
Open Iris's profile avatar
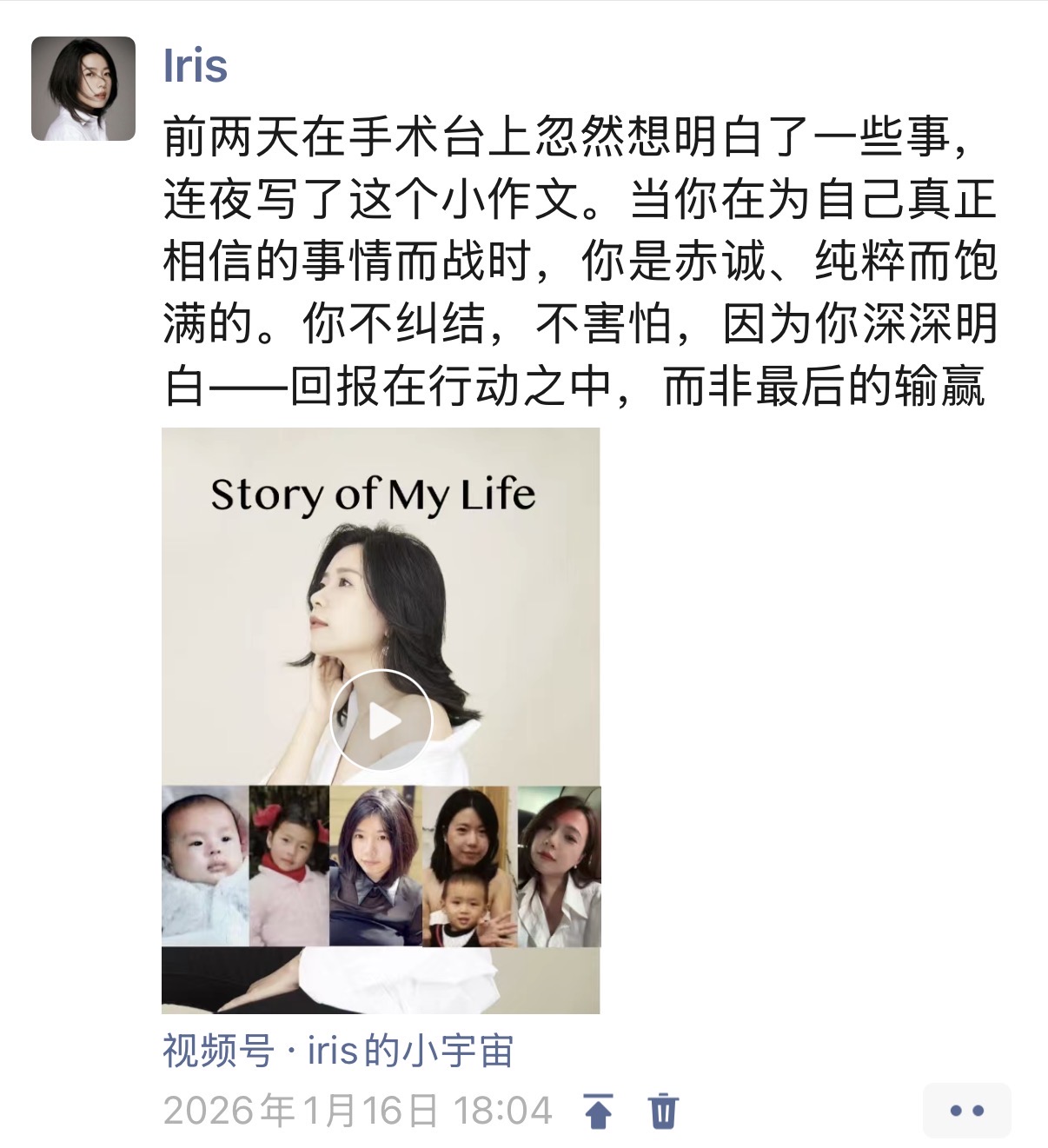coord(83,89)
